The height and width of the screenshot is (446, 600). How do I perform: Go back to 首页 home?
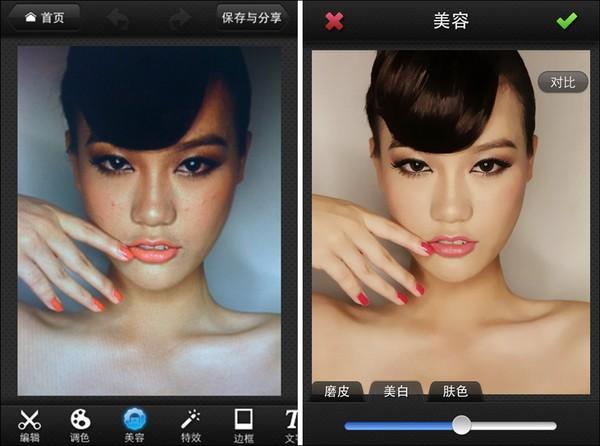(x=43, y=17)
